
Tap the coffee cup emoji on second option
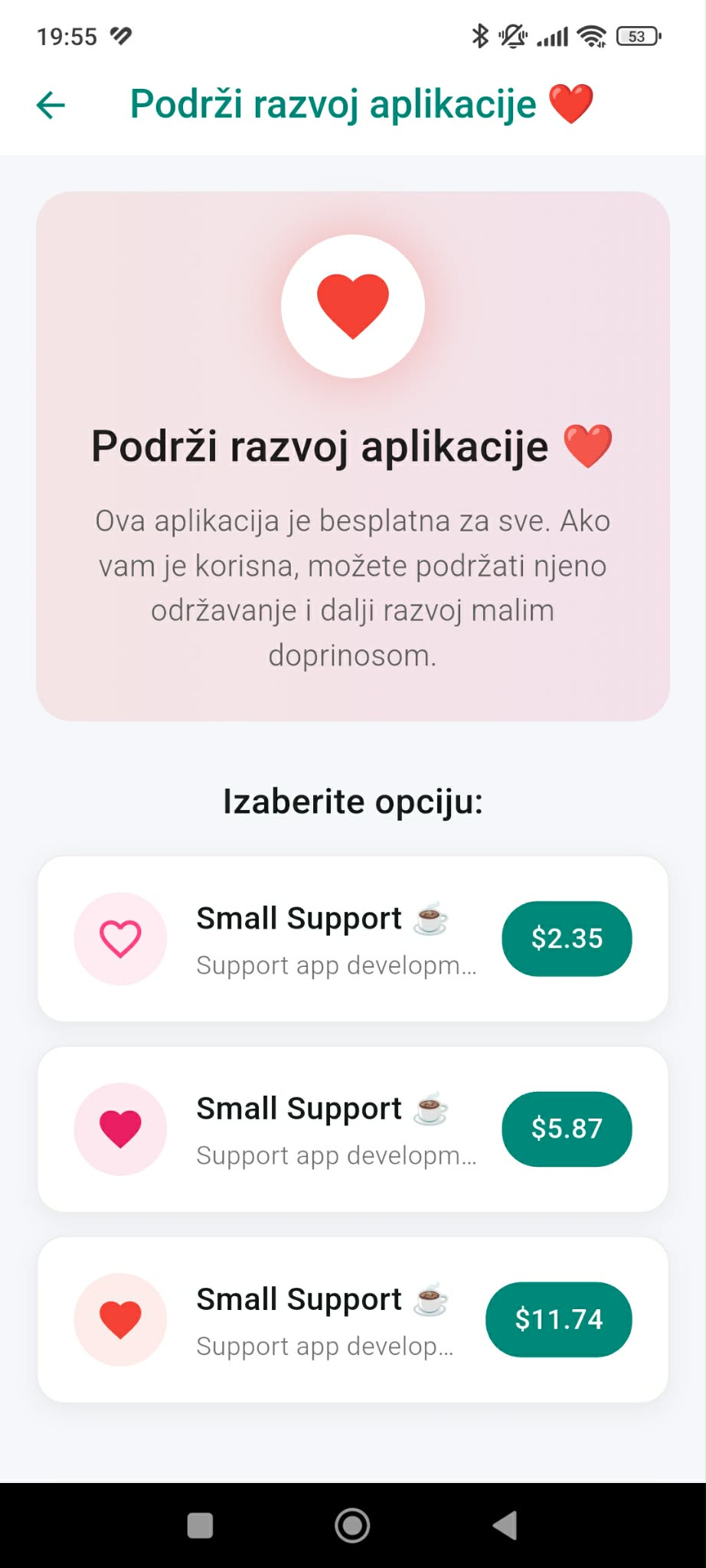[x=429, y=1109]
